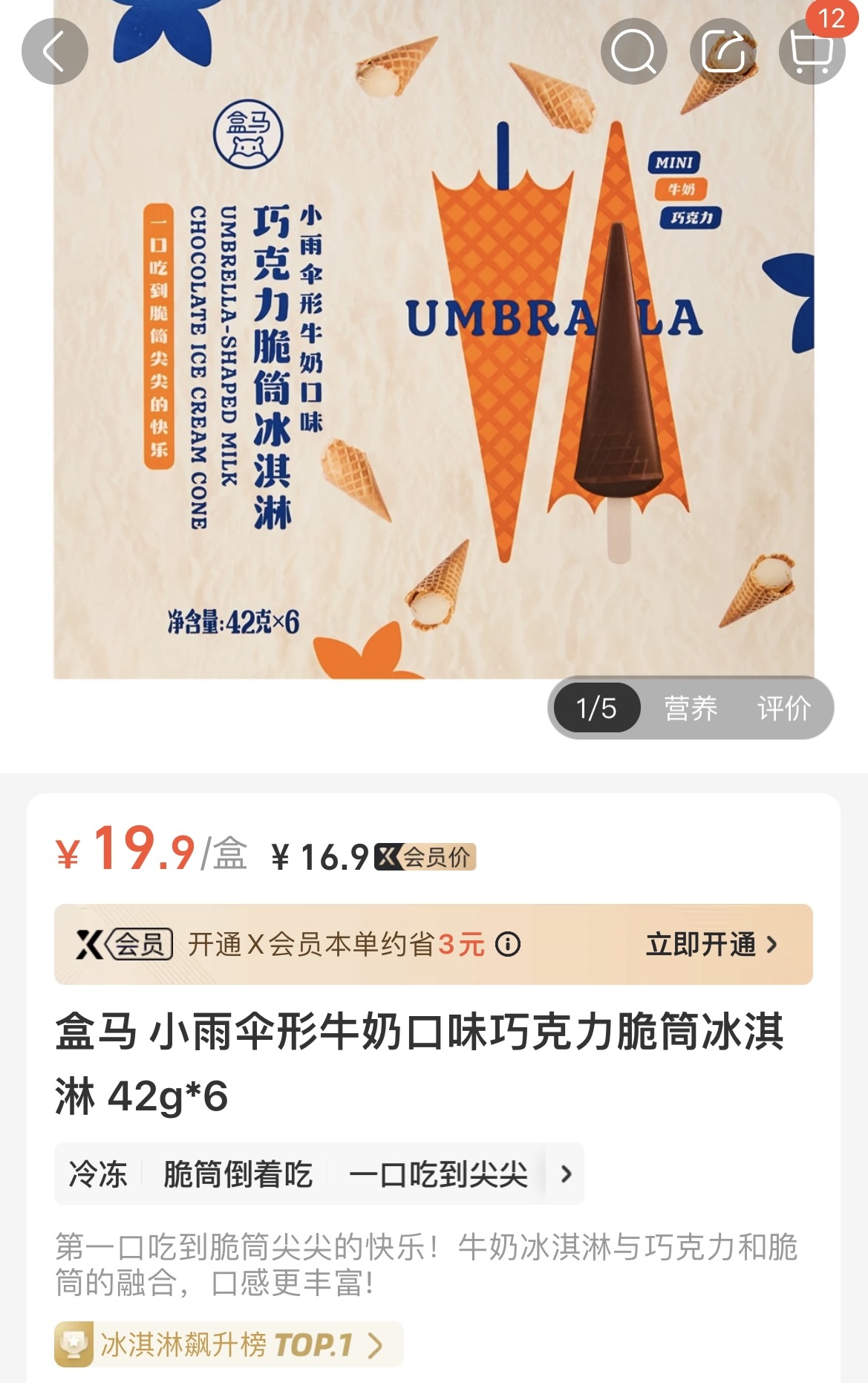Show info about the 3元 member saving
The height and width of the screenshot is (1383, 868).
click(508, 945)
